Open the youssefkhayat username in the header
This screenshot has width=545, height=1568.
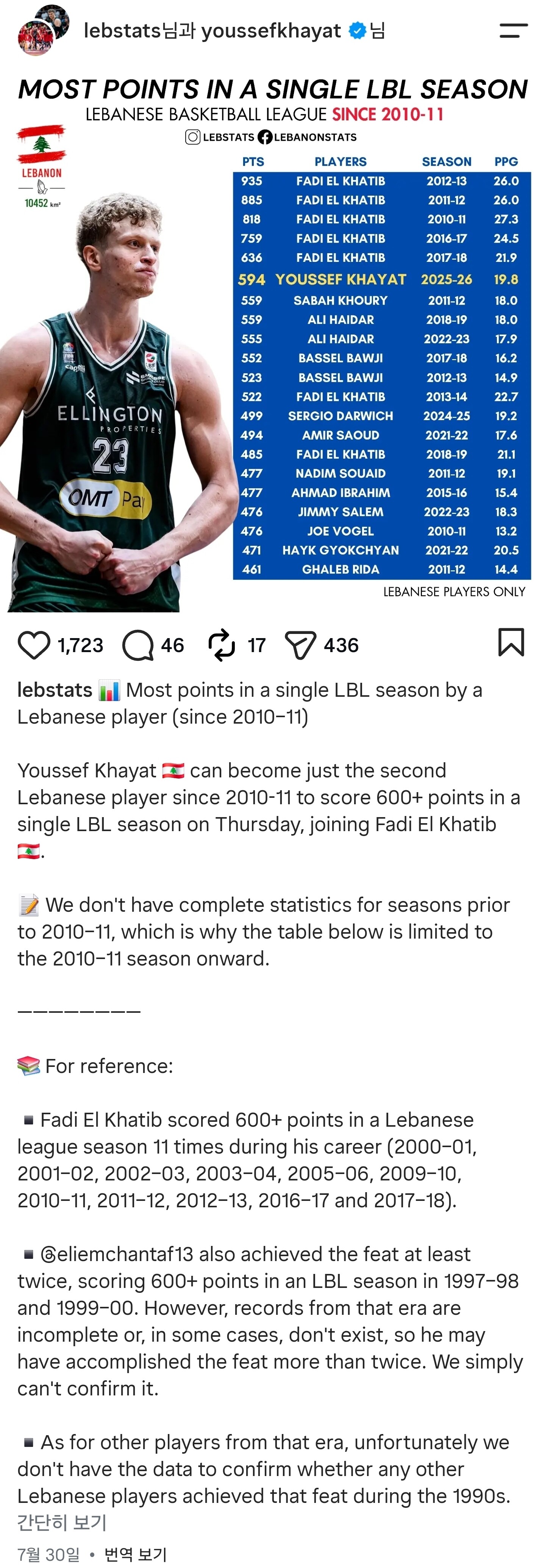tap(271, 30)
